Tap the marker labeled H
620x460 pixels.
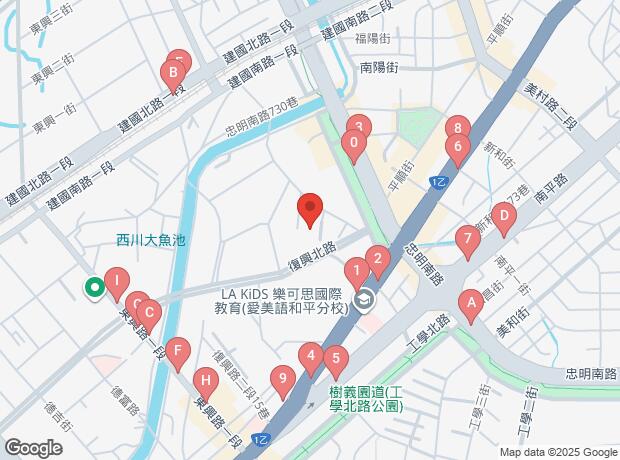pos(205,381)
